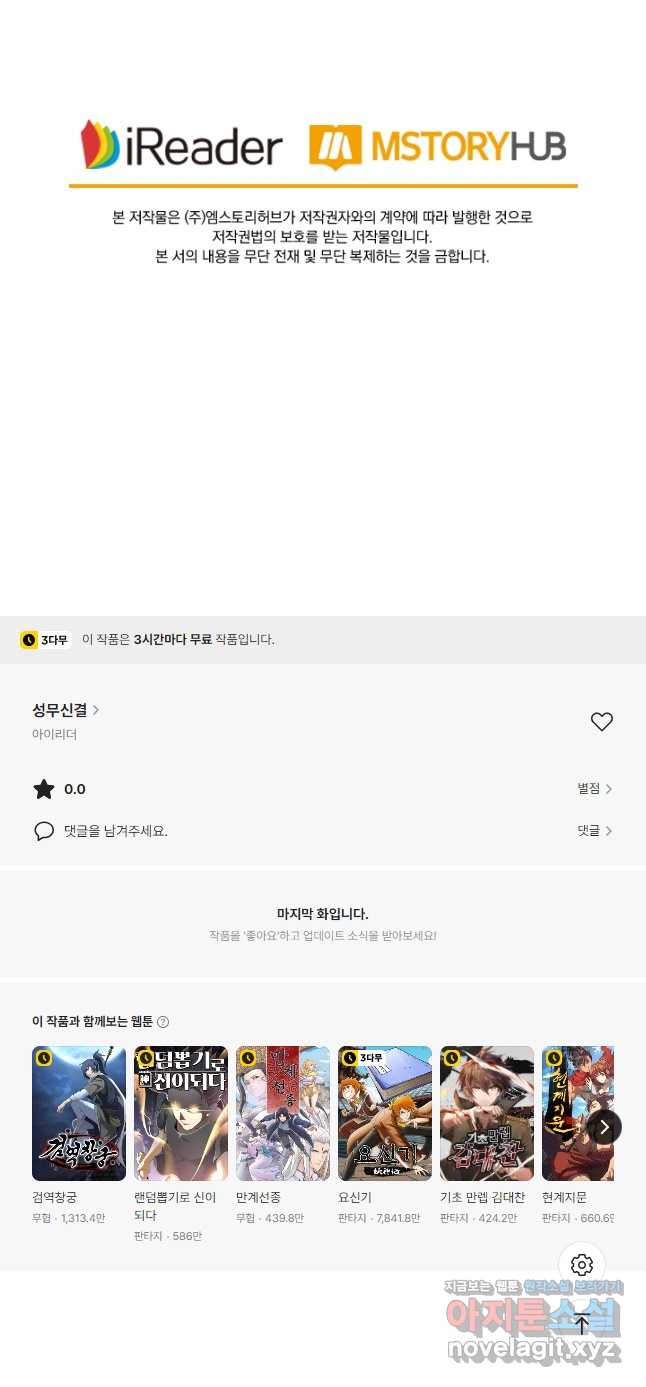Open the 요신기 webtoon card

(x=385, y=1113)
